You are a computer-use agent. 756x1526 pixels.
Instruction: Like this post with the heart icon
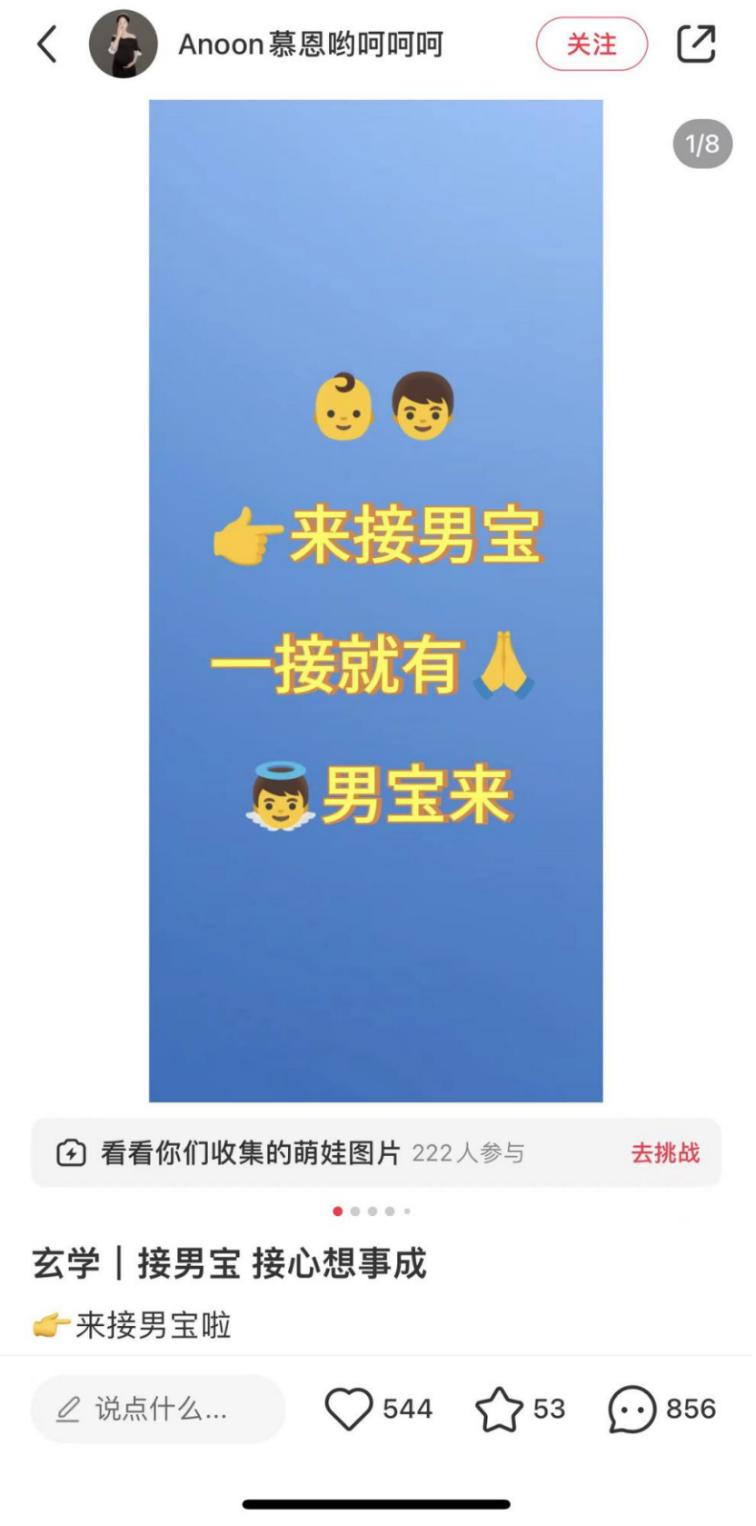pos(349,1409)
